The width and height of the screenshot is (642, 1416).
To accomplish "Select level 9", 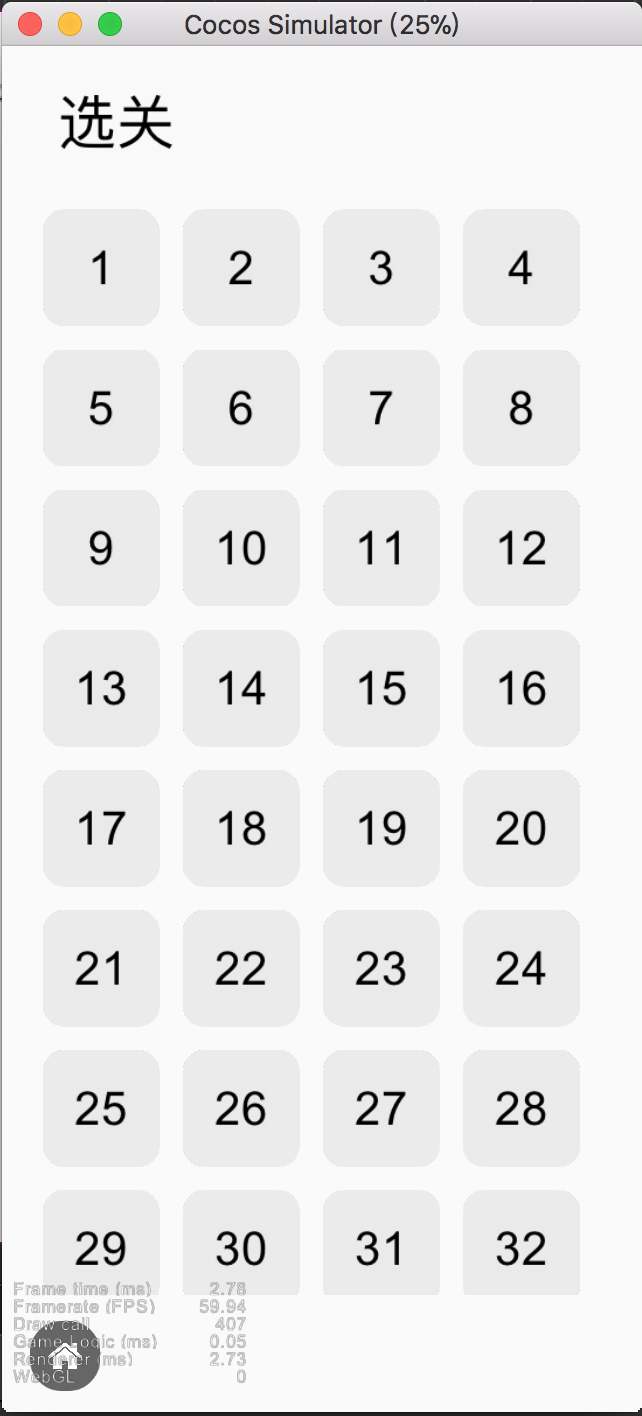I will tap(101, 548).
